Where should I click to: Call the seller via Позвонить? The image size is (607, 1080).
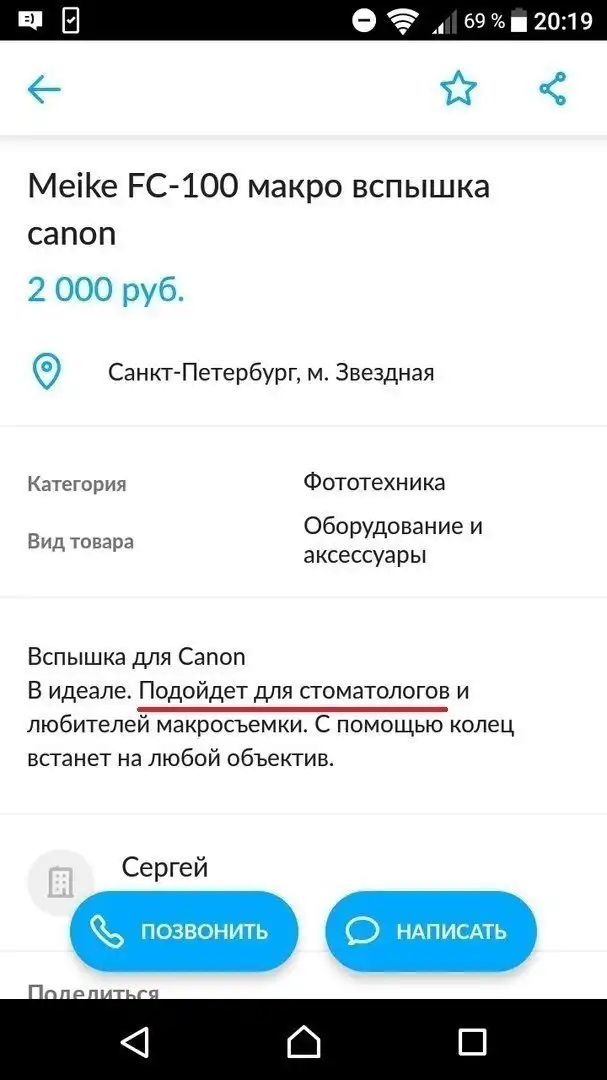click(x=184, y=931)
